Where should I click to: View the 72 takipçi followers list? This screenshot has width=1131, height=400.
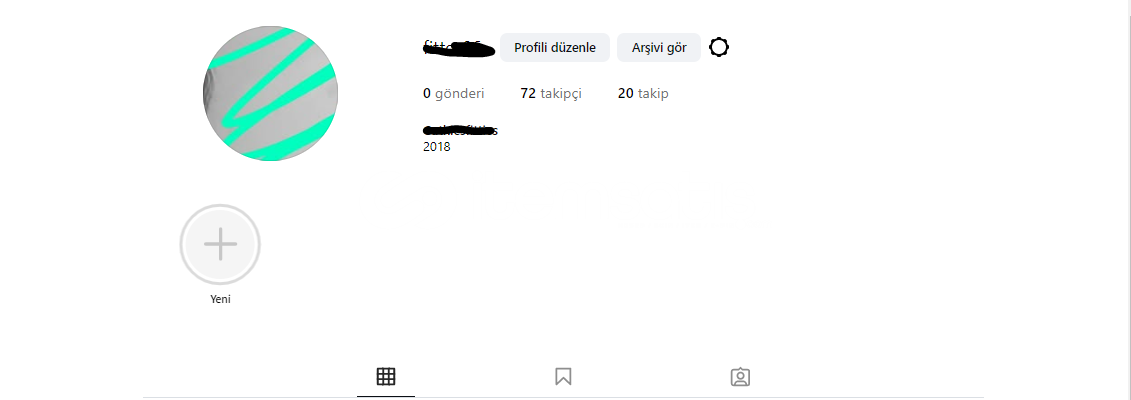(x=550, y=94)
